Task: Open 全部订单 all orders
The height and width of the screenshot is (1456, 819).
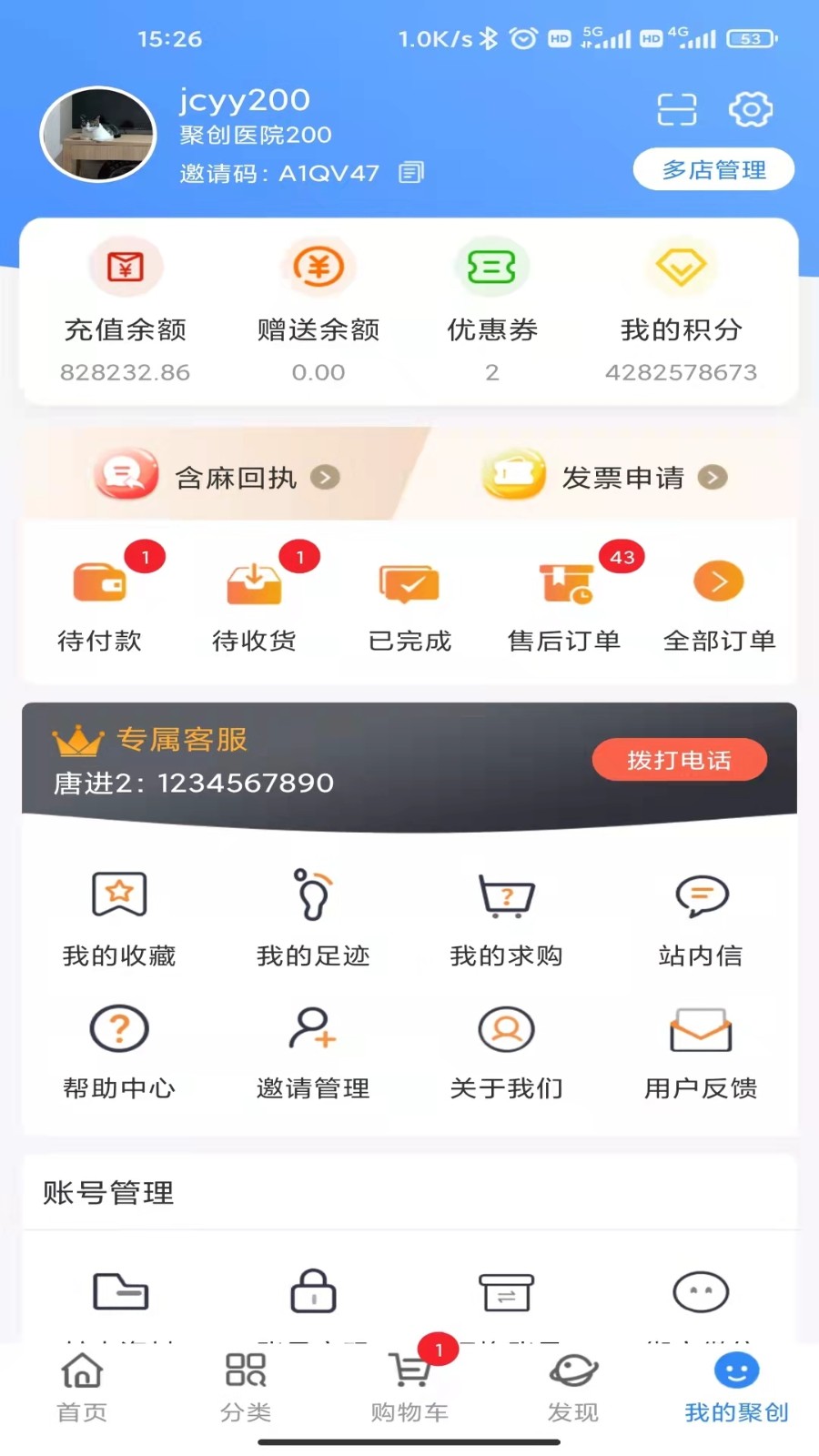Action: point(719,601)
